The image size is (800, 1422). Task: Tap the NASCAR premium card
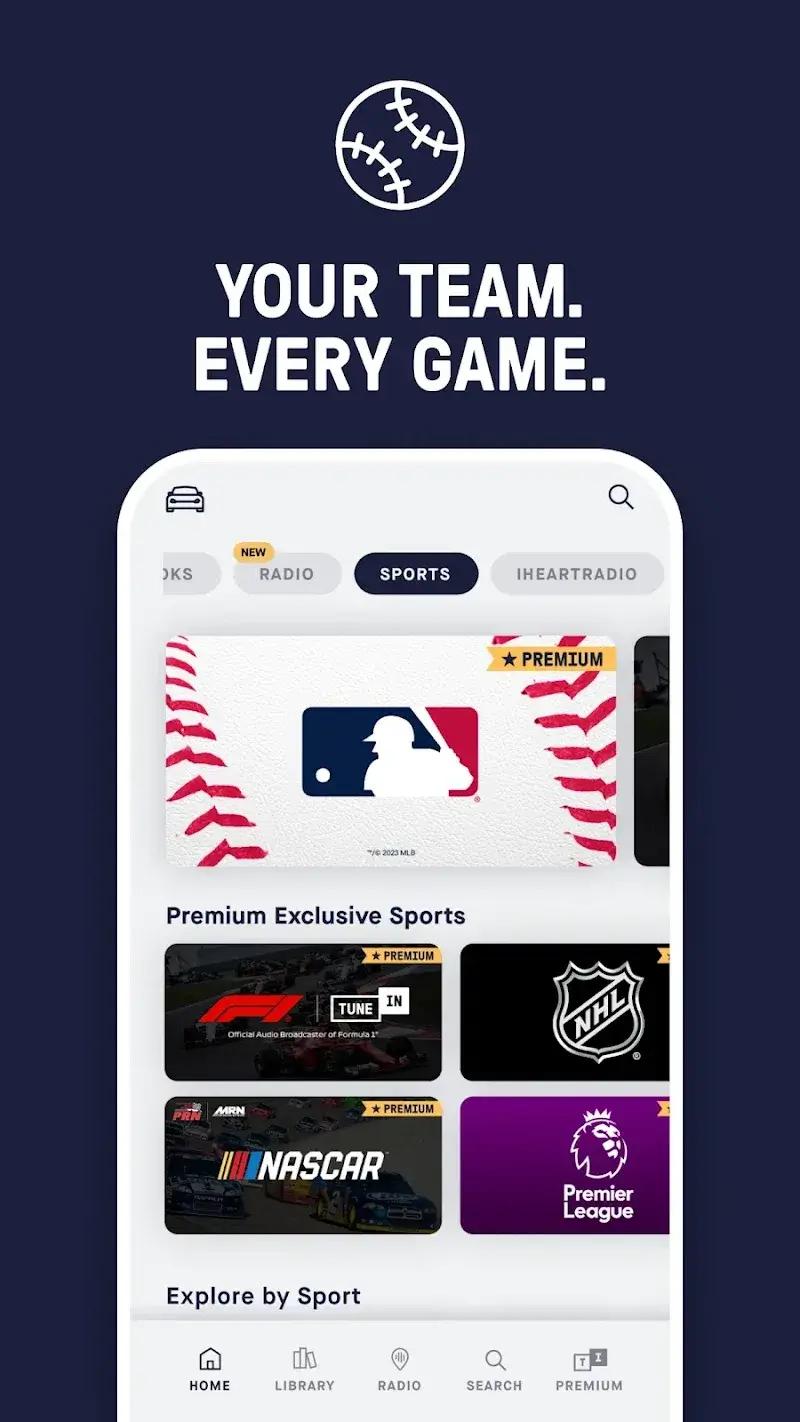click(x=303, y=1166)
